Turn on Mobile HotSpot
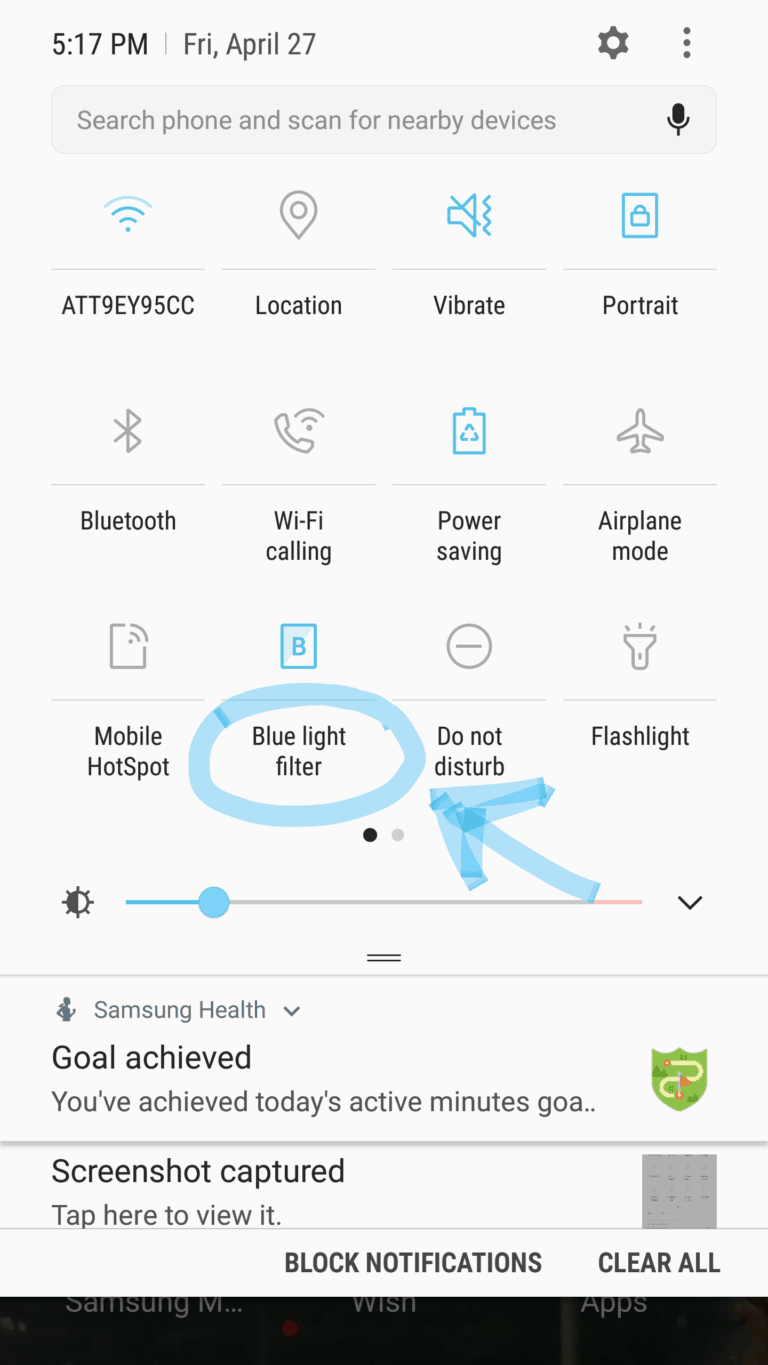Image resolution: width=768 pixels, height=1365 pixels. 128,646
